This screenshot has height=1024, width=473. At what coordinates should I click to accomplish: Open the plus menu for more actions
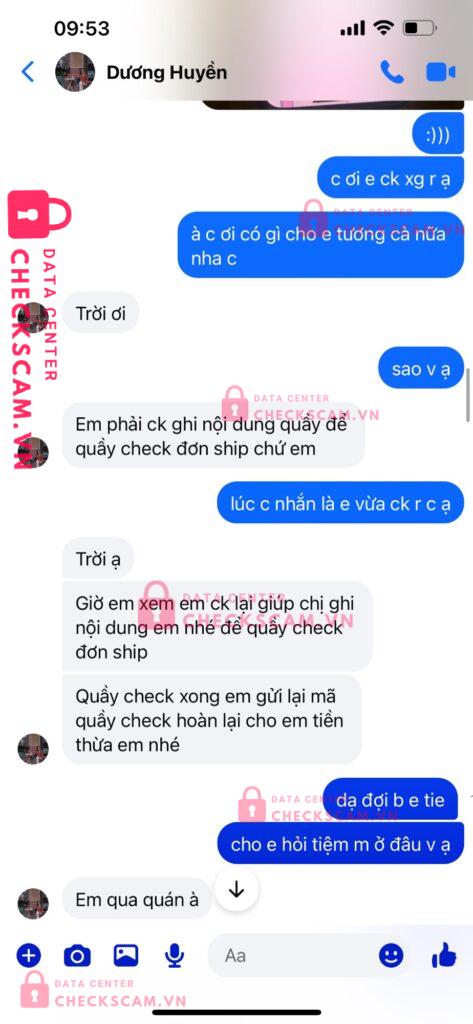point(28,956)
